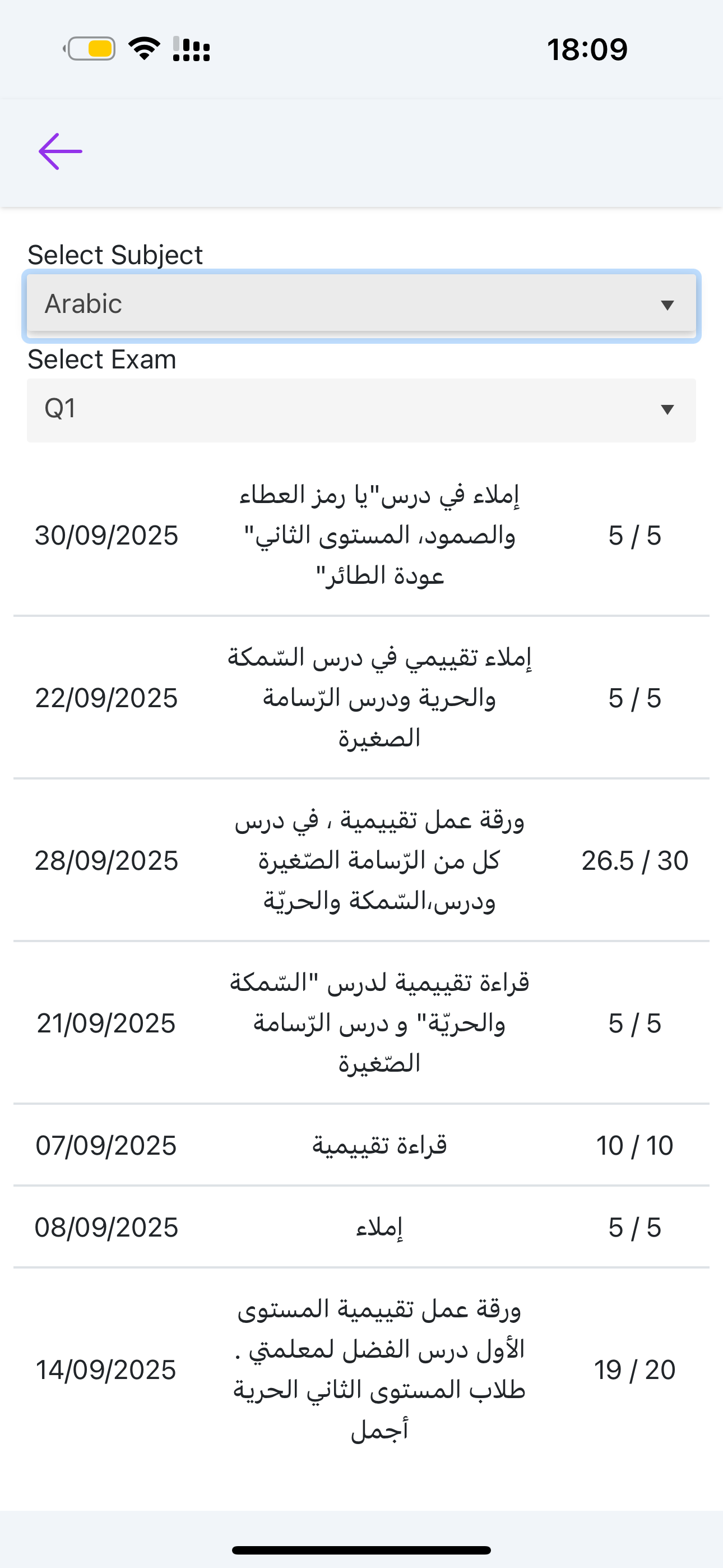Go back using the purple arrow
Screen dimensions: 723x1568
[x=61, y=151]
